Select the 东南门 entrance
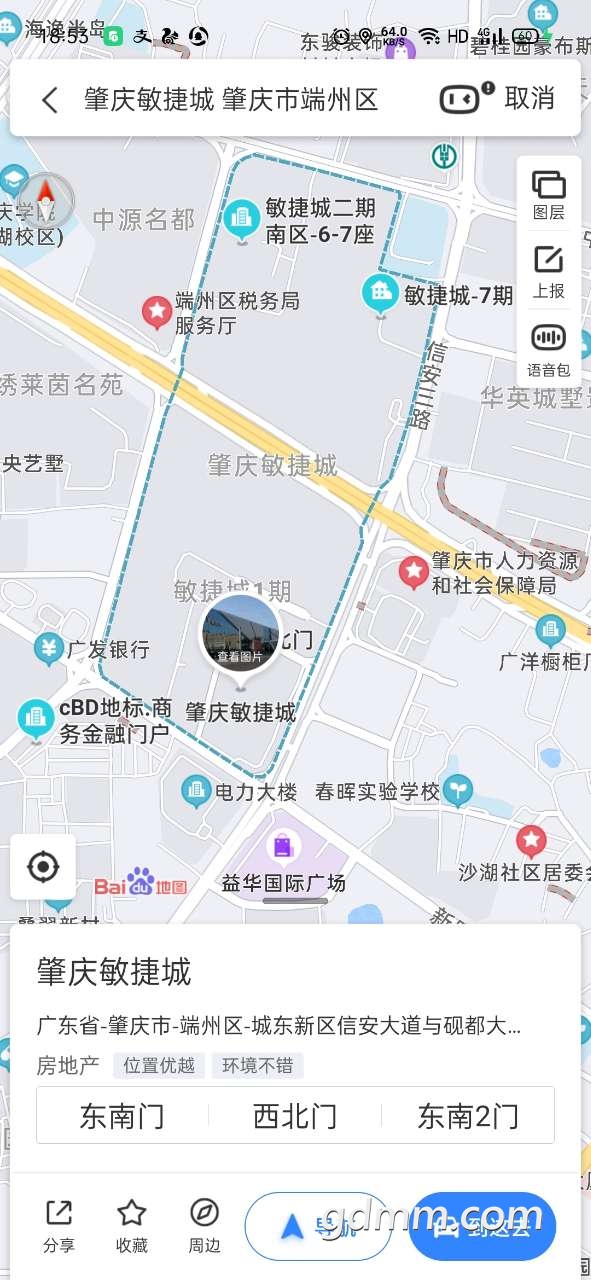Image resolution: width=591 pixels, height=1280 pixels. coord(122,1115)
